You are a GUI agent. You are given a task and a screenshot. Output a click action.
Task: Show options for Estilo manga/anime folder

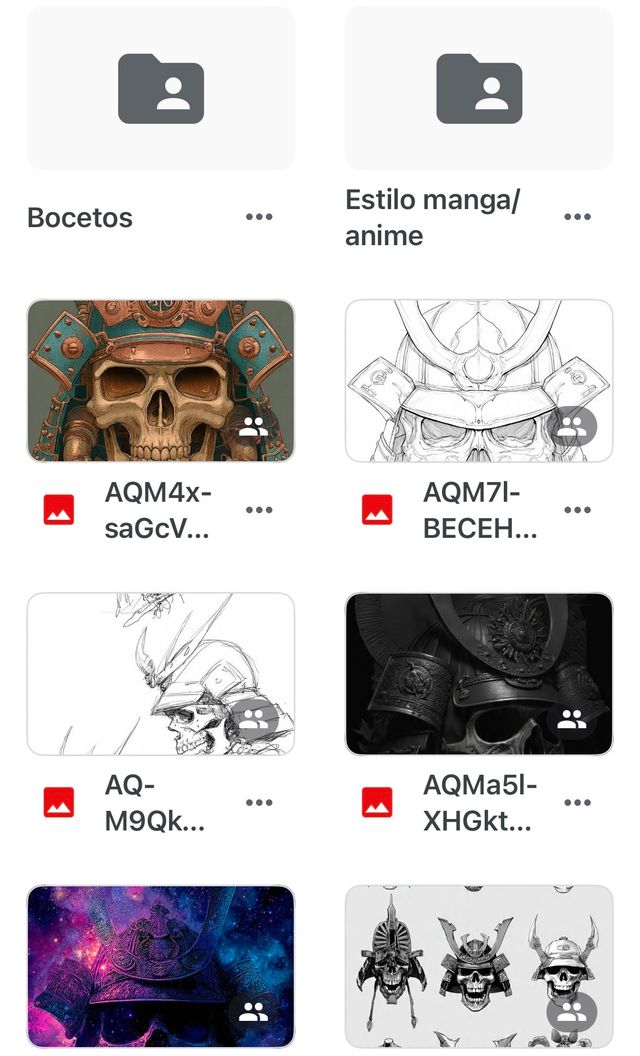pos(577,217)
